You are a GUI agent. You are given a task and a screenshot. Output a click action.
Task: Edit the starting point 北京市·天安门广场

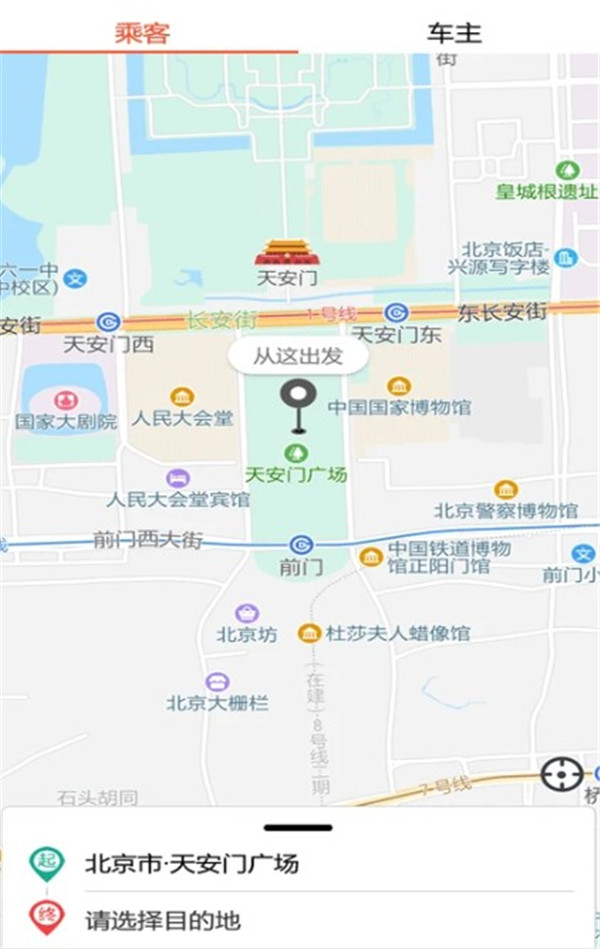click(x=192, y=863)
